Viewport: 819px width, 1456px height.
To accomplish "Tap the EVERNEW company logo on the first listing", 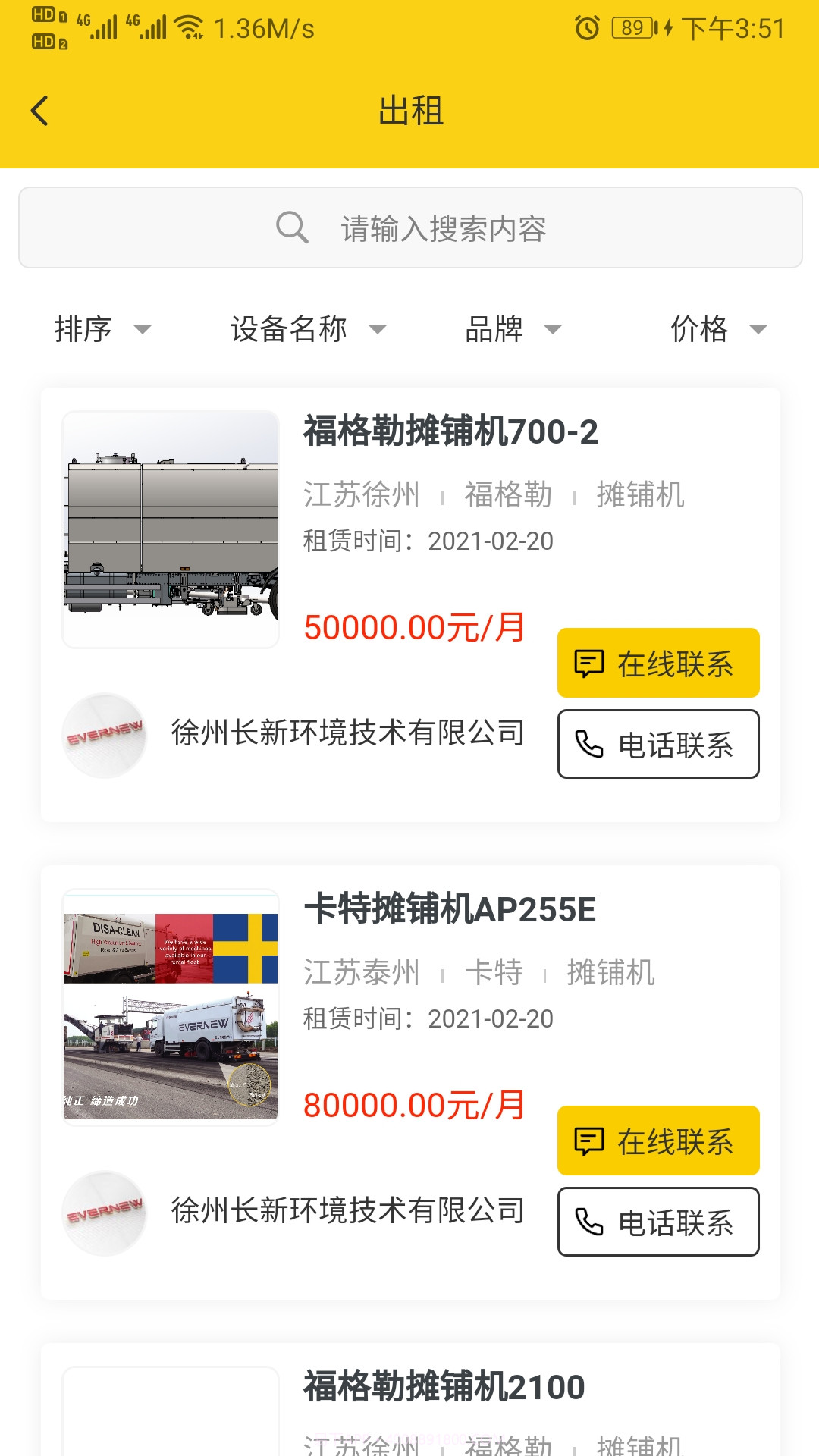I will [105, 734].
